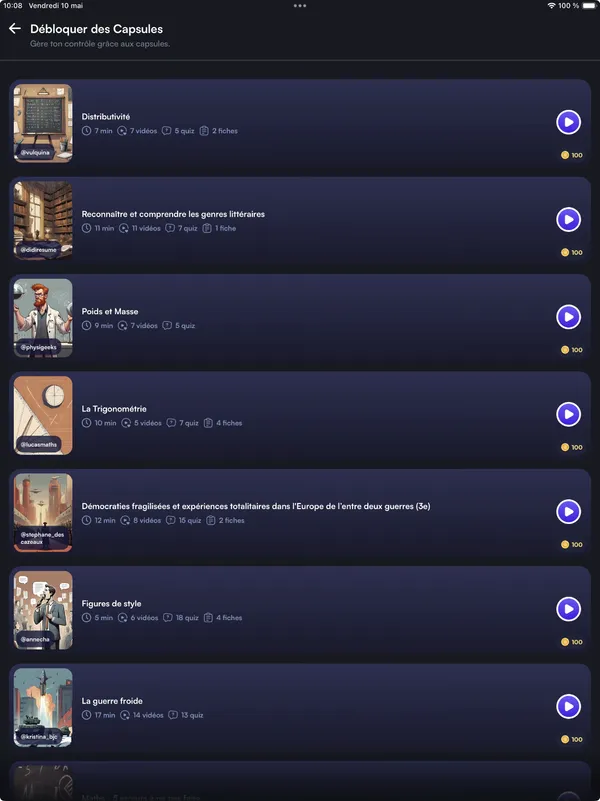The image size is (600, 801).
Task: Play La guerre froide capsule
Action: point(568,707)
